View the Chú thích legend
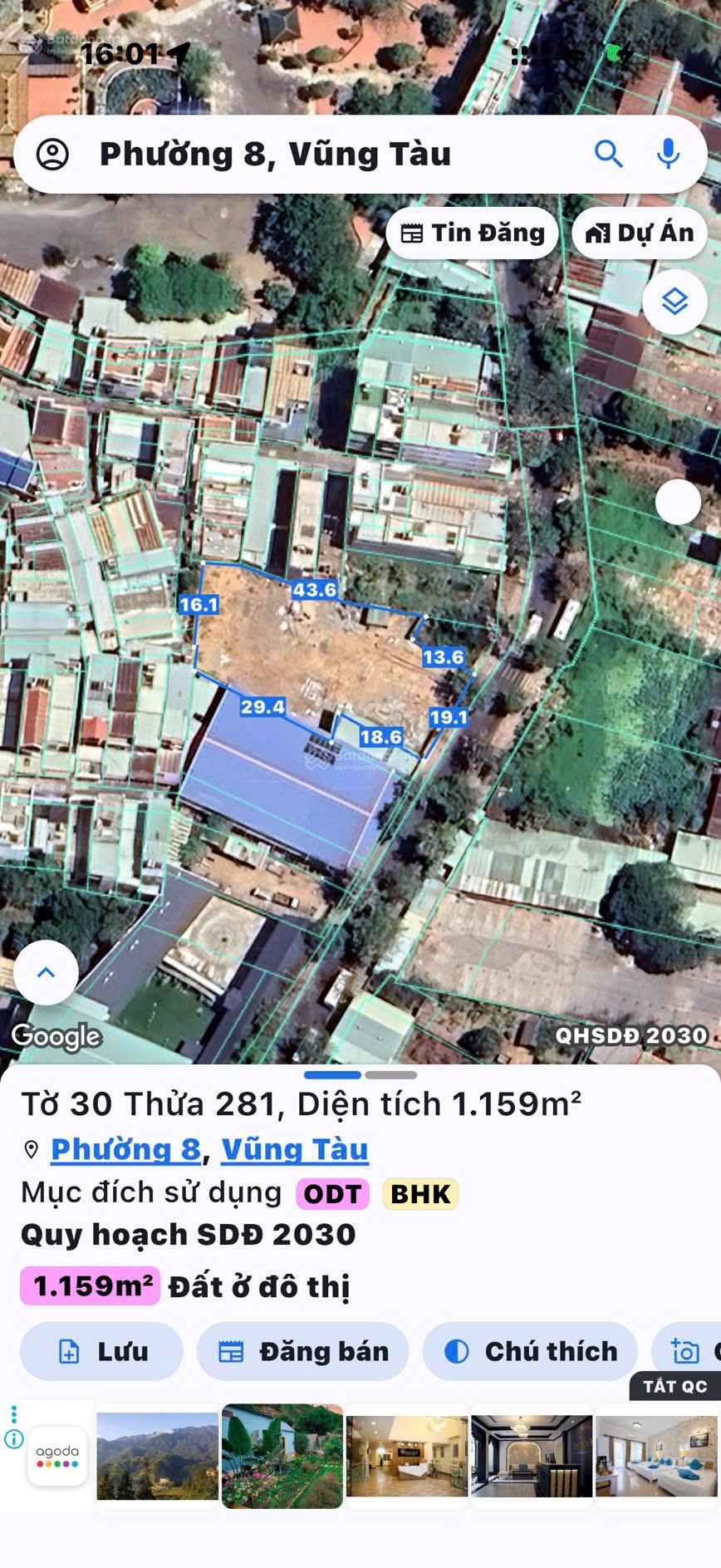 [x=530, y=1351]
